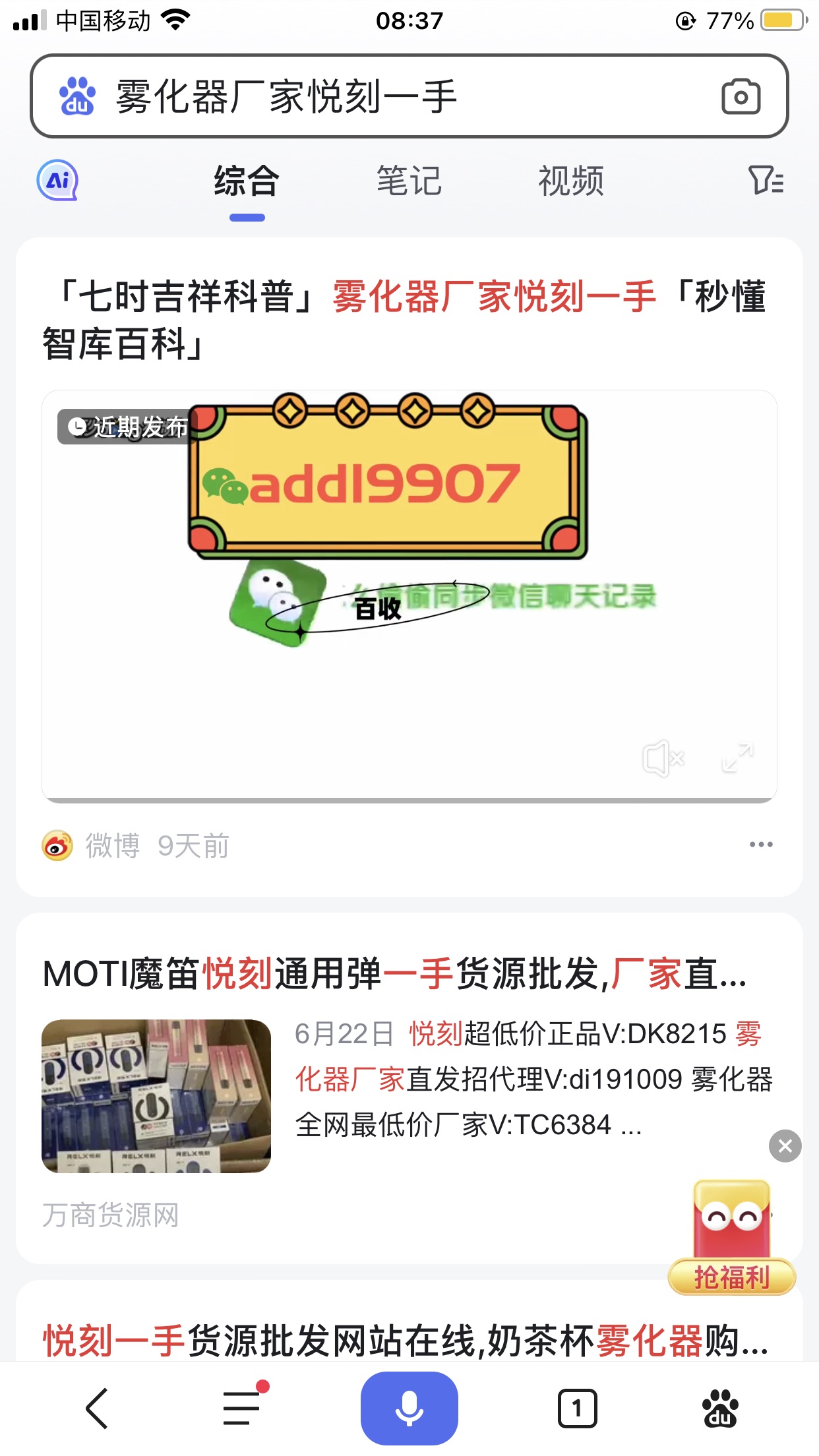Open MOTI魔笛悦刻通用弹 search result
The image size is (819, 1456).
[394, 974]
